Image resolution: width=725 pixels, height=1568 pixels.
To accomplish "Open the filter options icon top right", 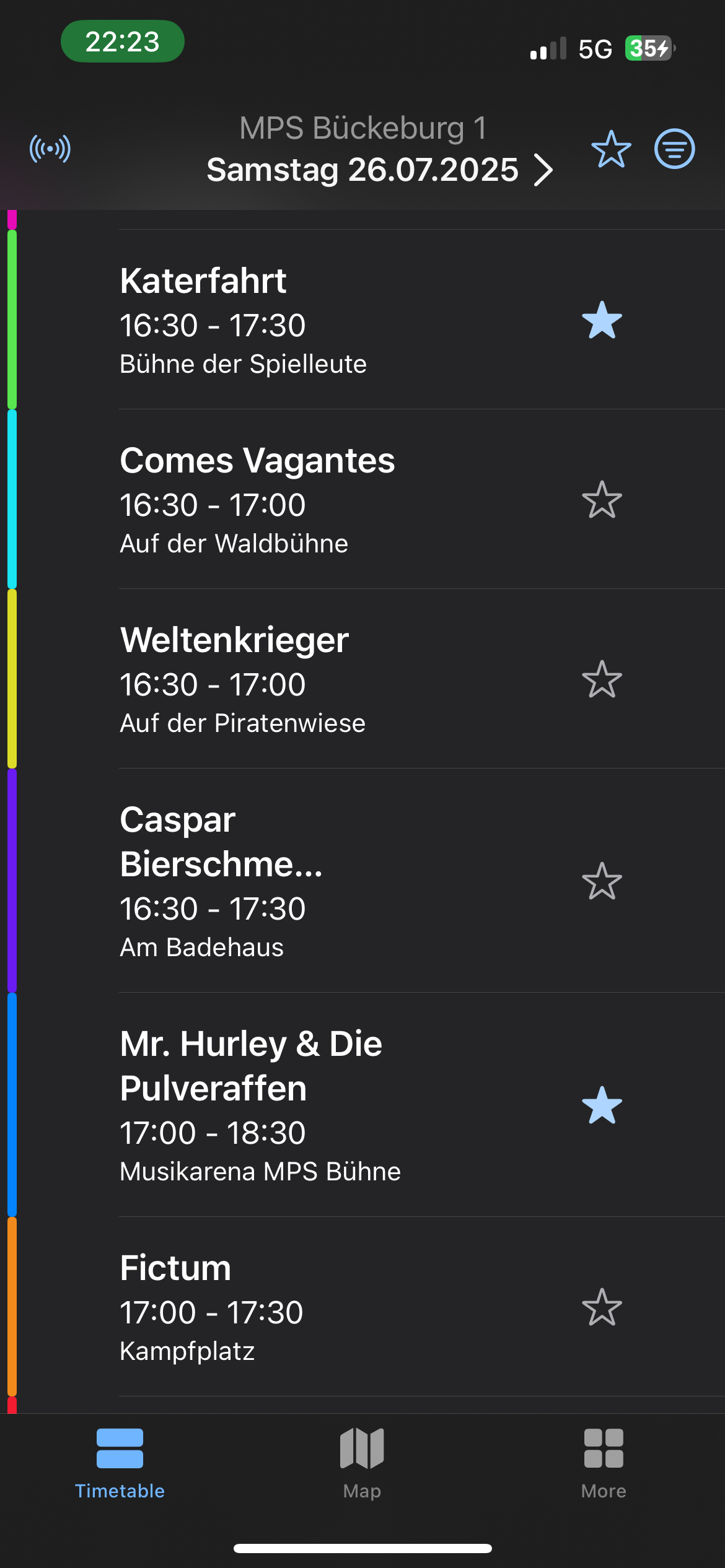I will (x=674, y=149).
